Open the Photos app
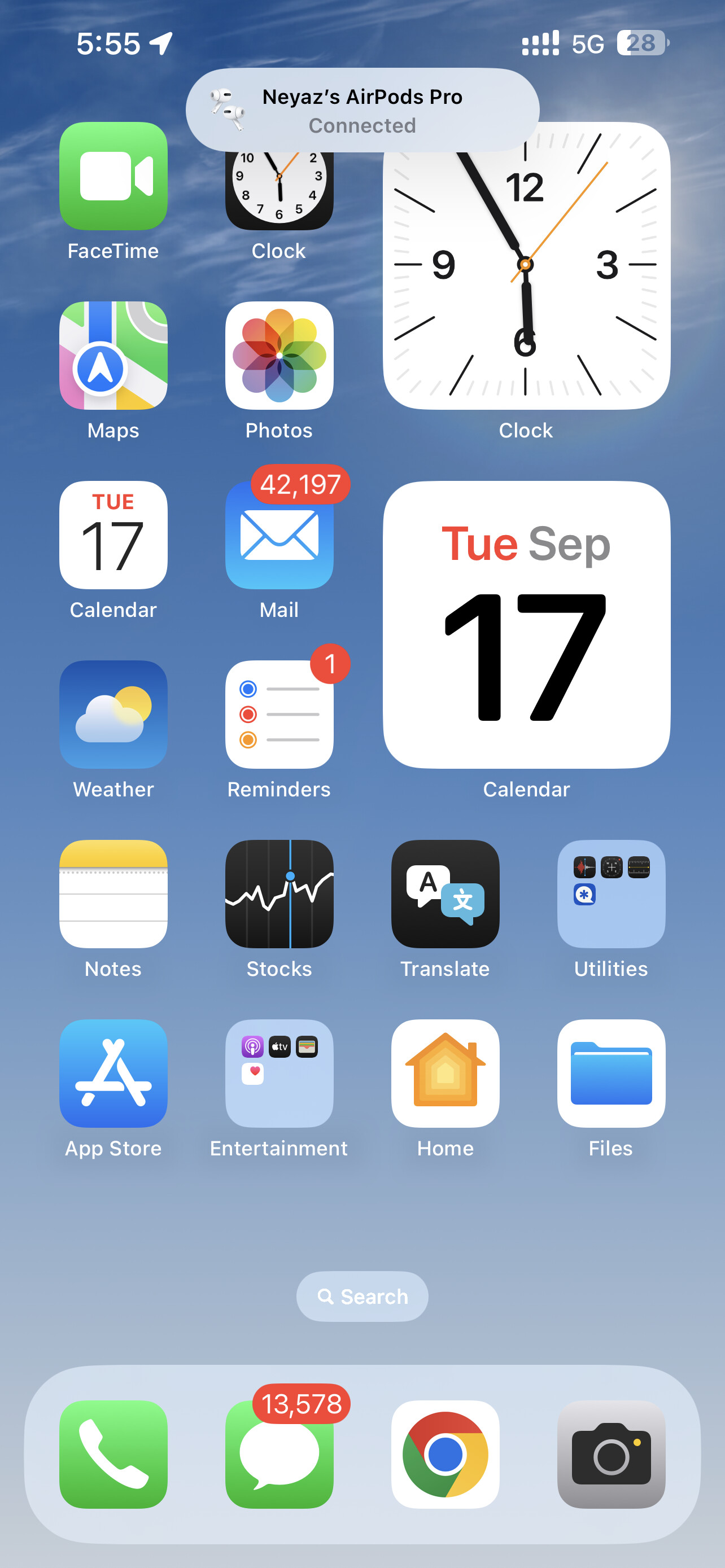Screen dimensions: 725x1568 click(x=279, y=356)
